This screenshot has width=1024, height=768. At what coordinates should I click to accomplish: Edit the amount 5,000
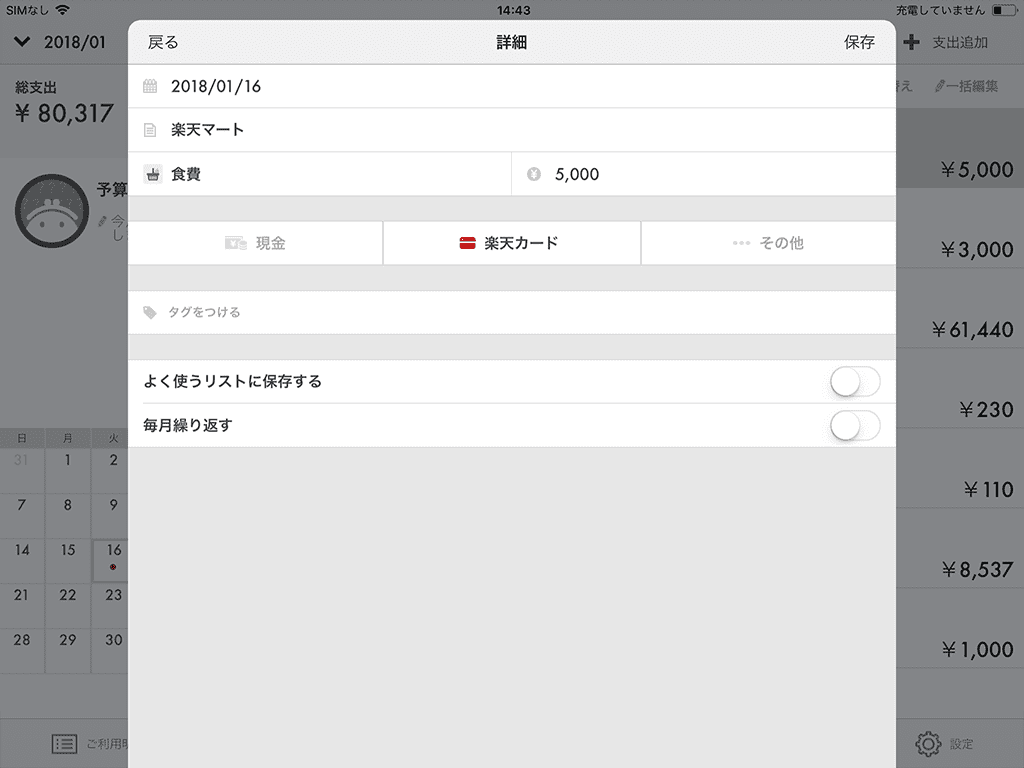coord(577,174)
